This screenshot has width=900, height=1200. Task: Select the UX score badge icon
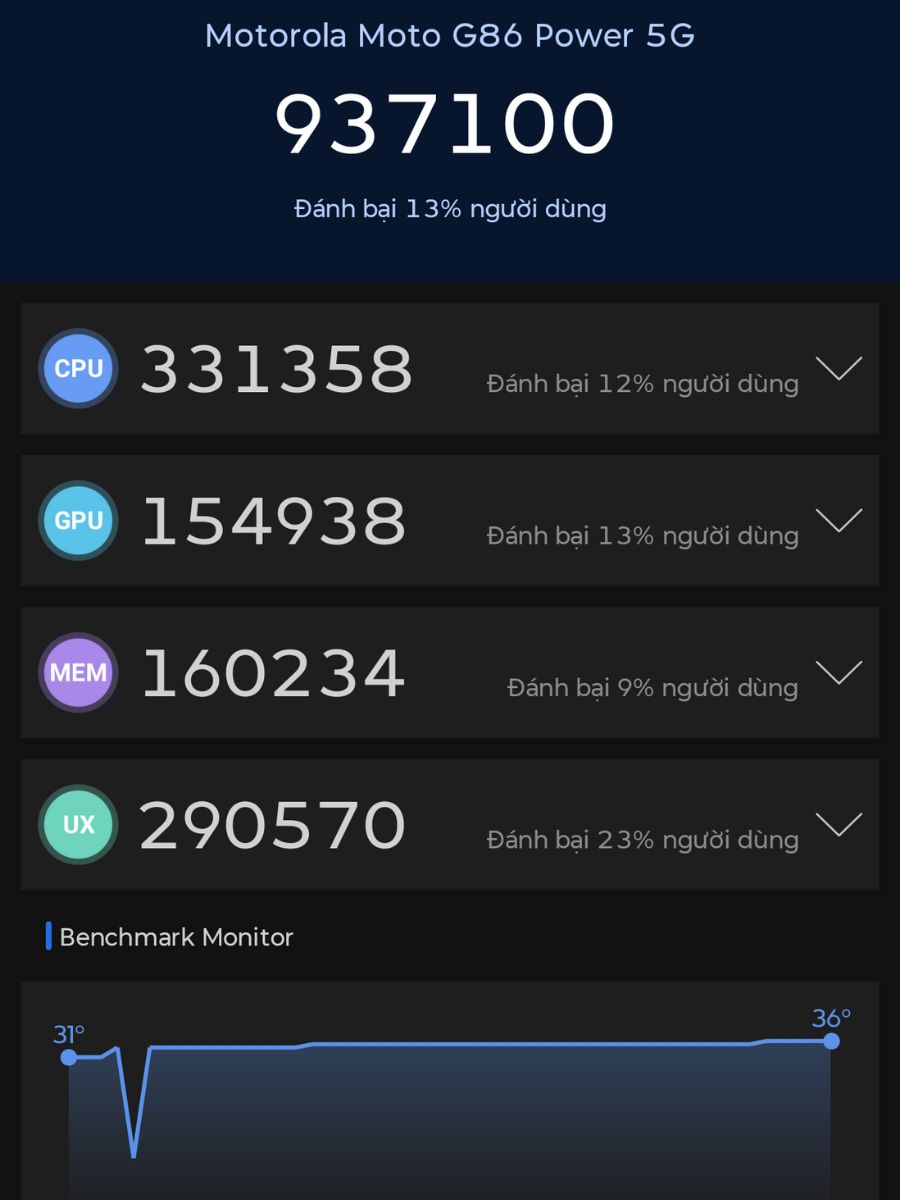click(x=77, y=824)
